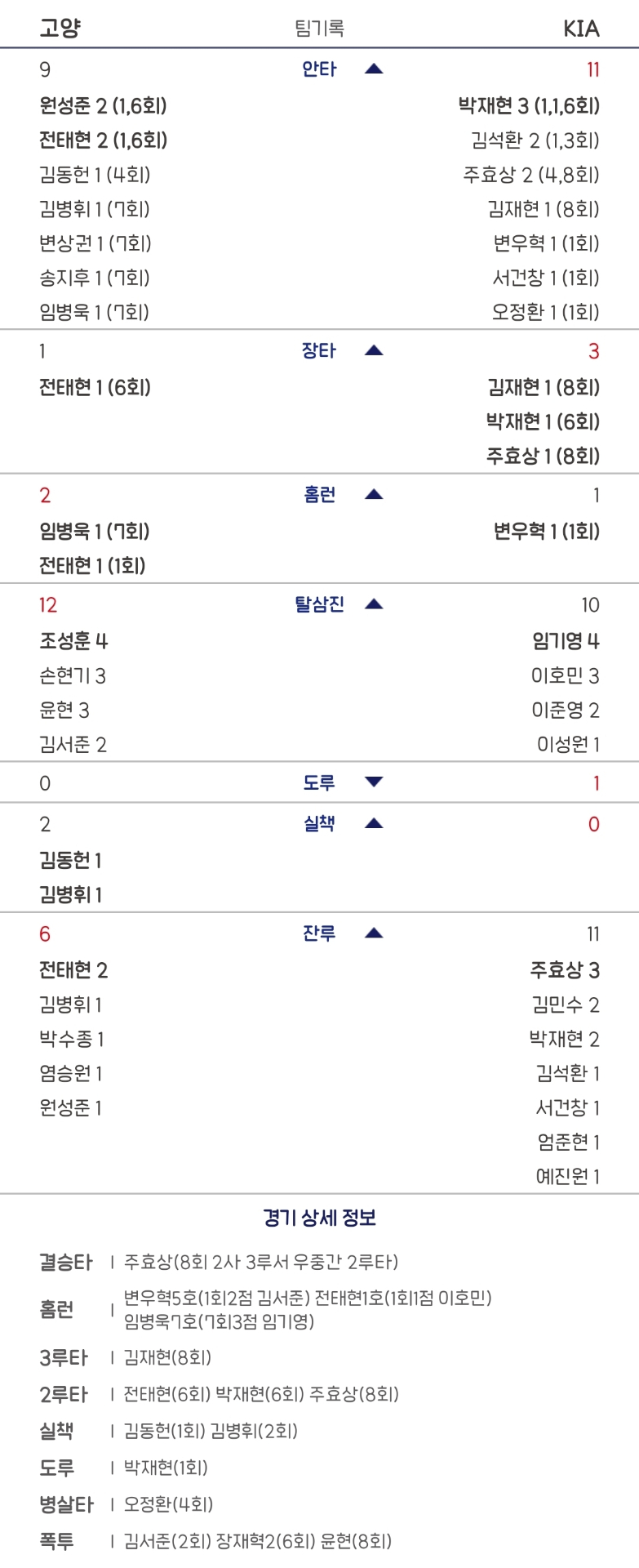Collapse the 잔루 section
The width and height of the screenshot is (639, 1568).
pyautogui.click(x=374, y=933)
